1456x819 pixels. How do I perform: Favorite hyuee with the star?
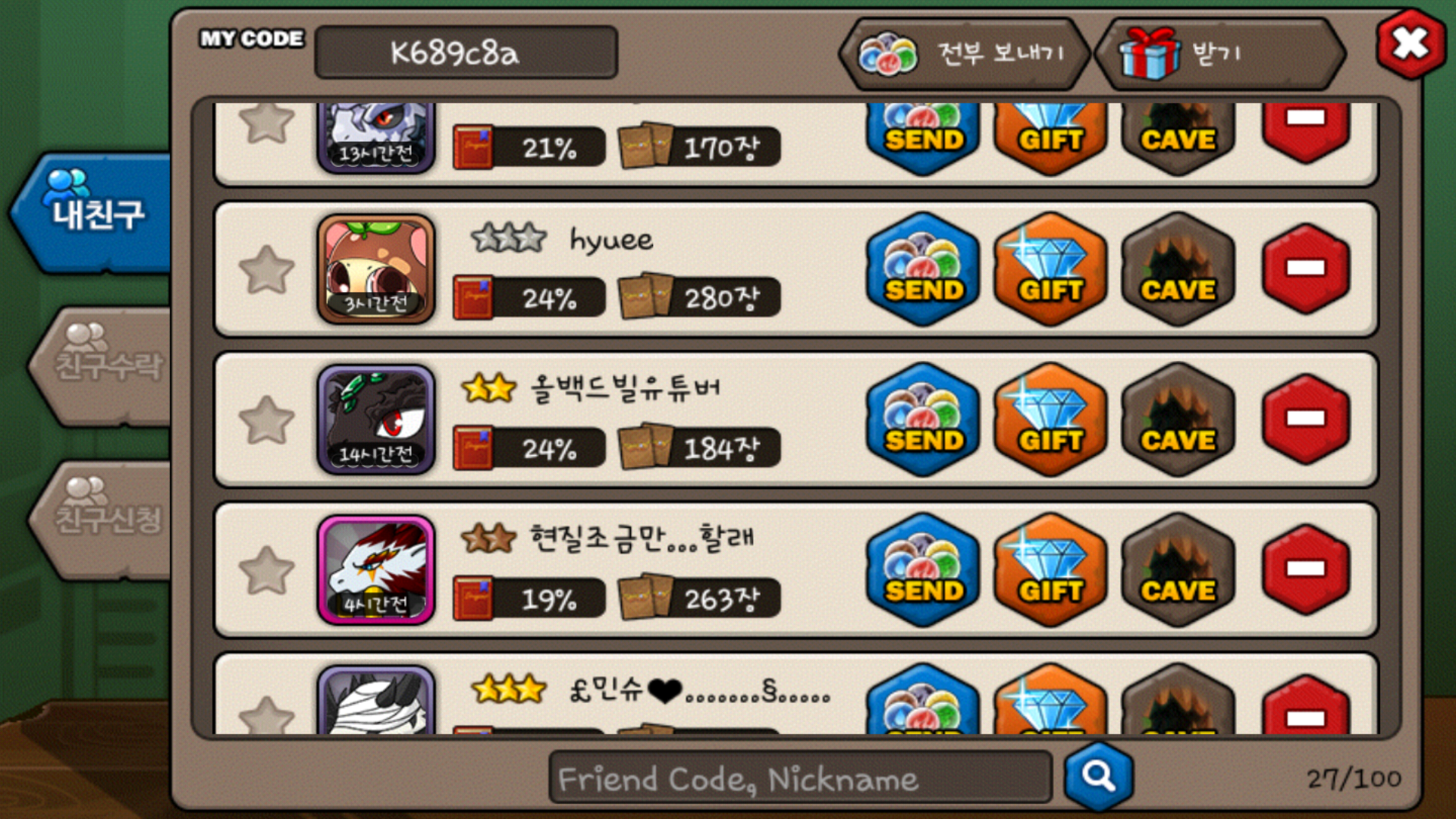coord(266,270)
